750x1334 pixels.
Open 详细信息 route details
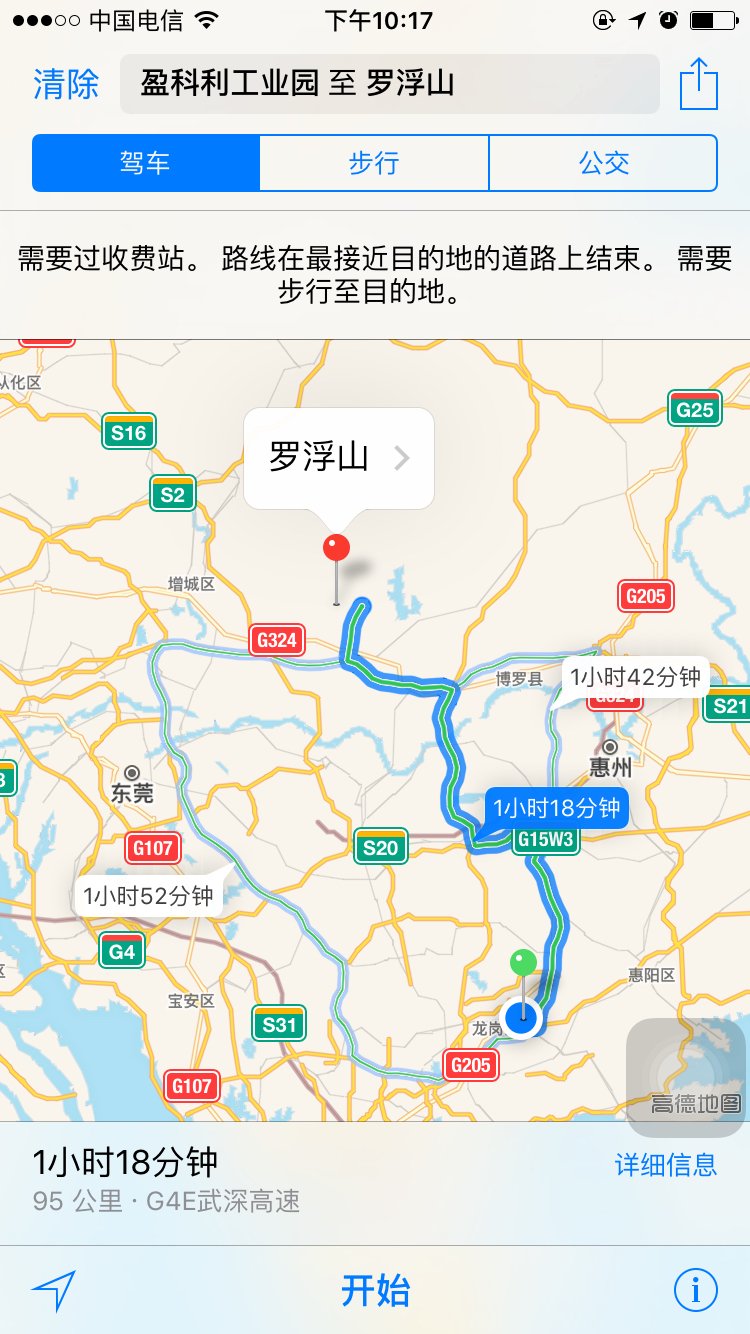coord(665,1164)
